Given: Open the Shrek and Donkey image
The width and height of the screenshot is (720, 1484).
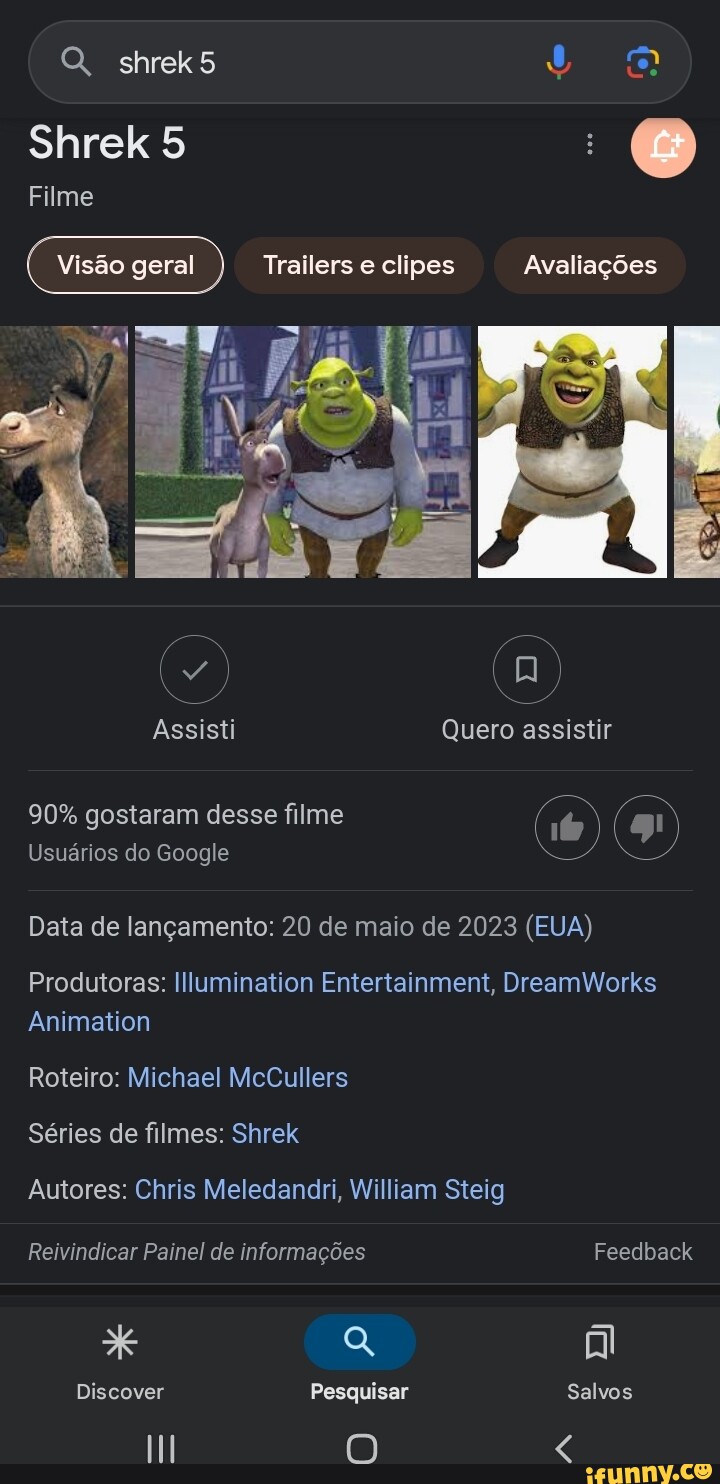Looking at the screenshot, I should click(x=303, y=452).
